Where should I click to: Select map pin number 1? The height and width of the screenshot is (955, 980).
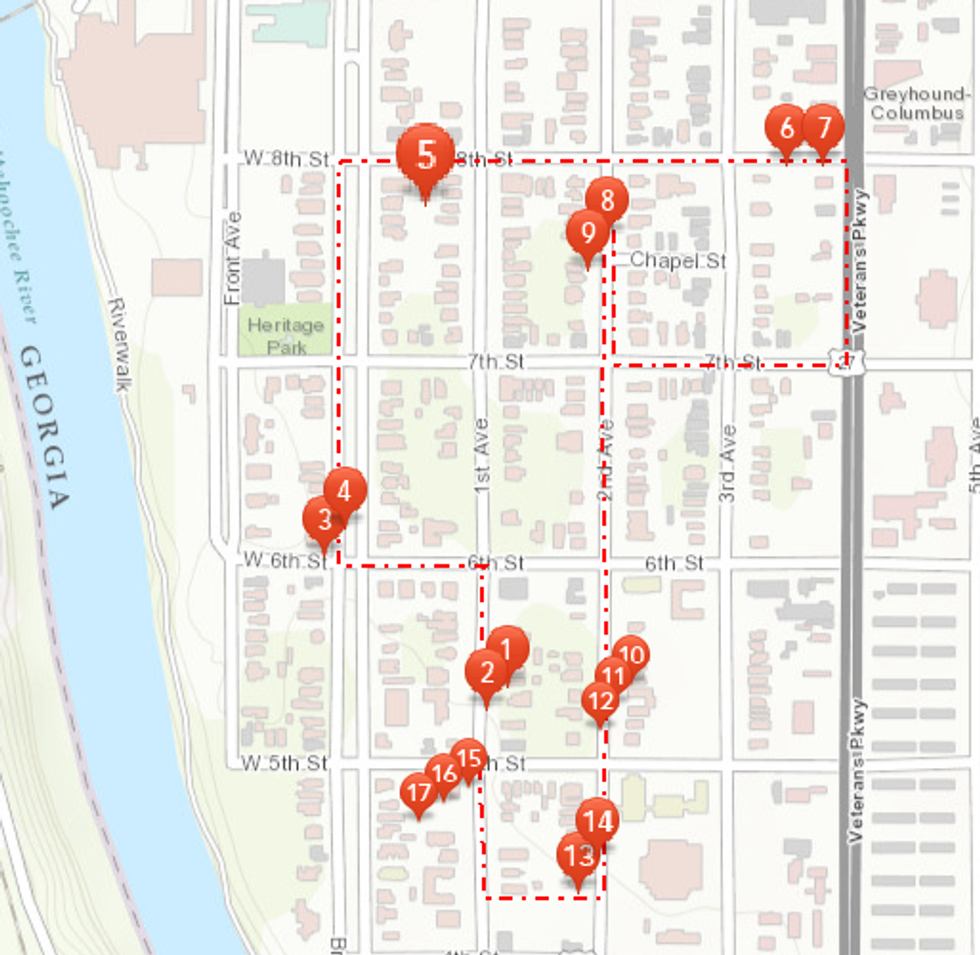509,648
